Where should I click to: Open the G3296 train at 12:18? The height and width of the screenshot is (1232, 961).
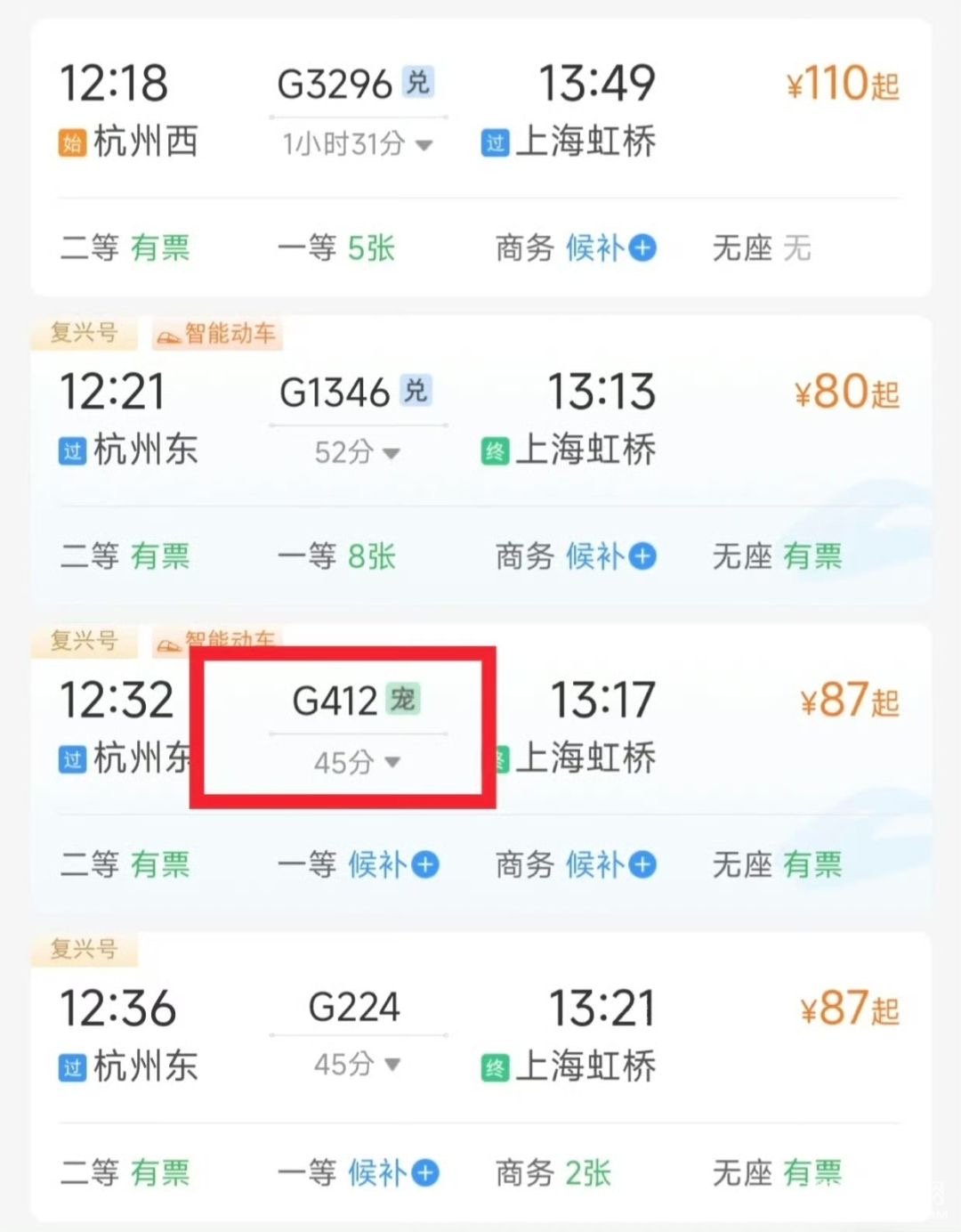click(335, 85)
